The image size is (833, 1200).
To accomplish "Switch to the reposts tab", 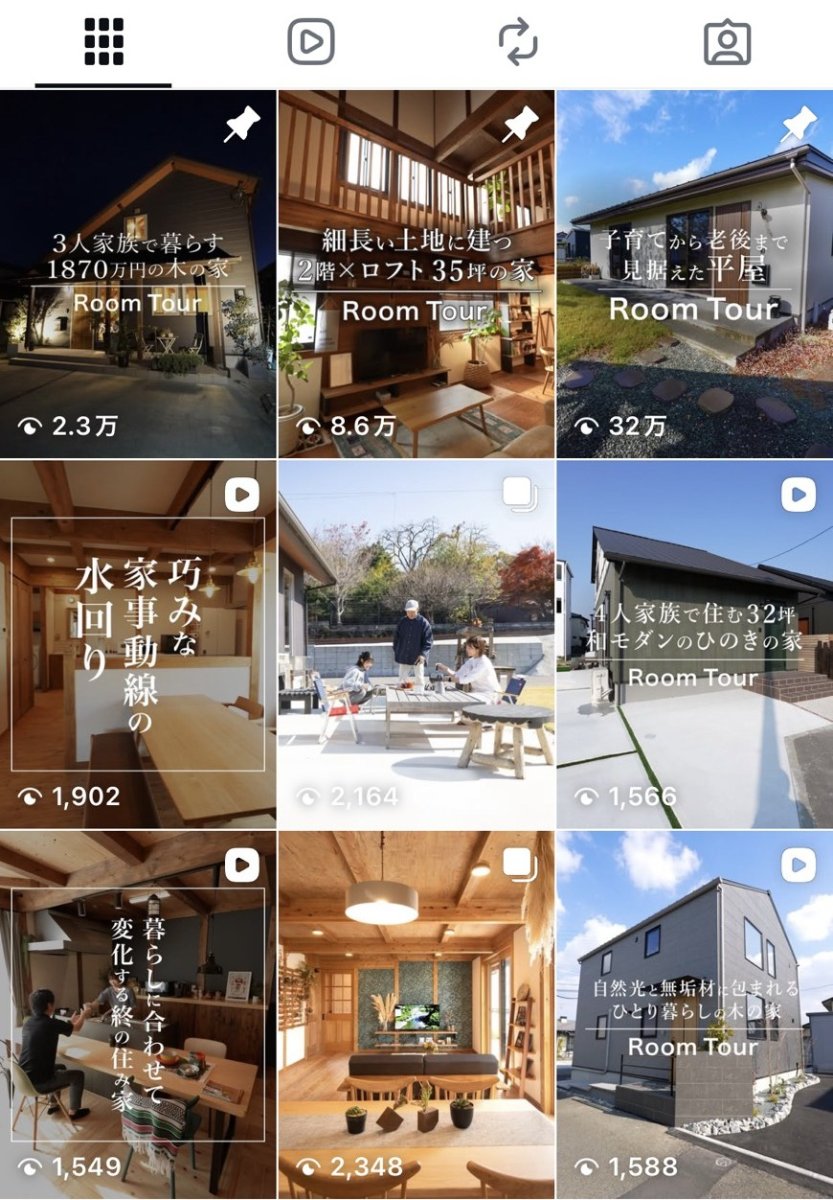I will pyautogui.click(x=518, y=43).
